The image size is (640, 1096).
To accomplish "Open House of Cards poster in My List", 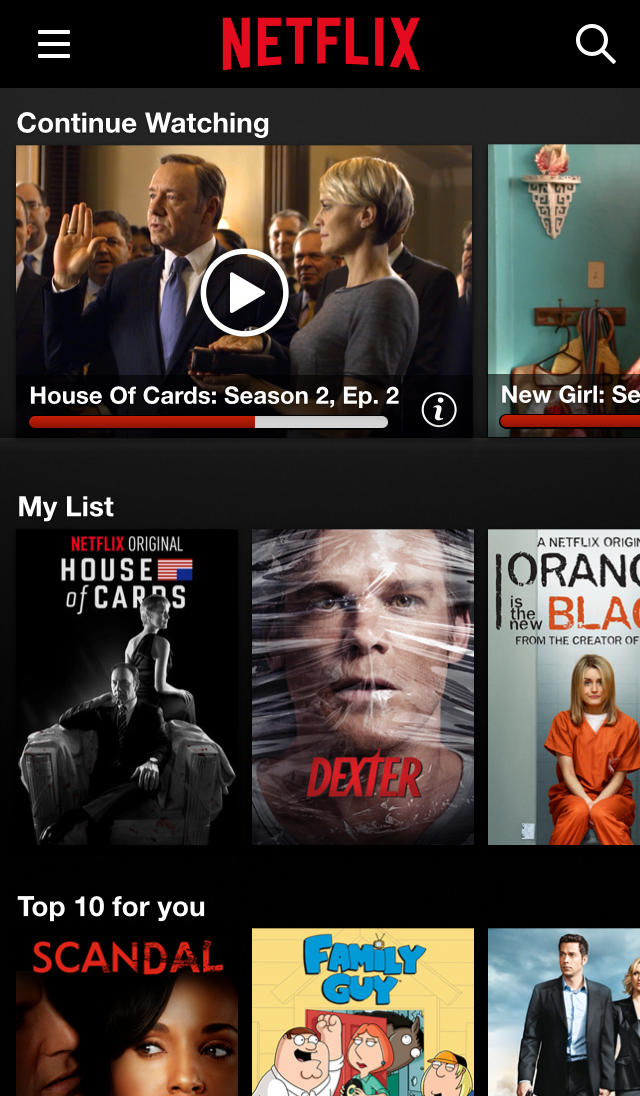I will coord(127,687).
